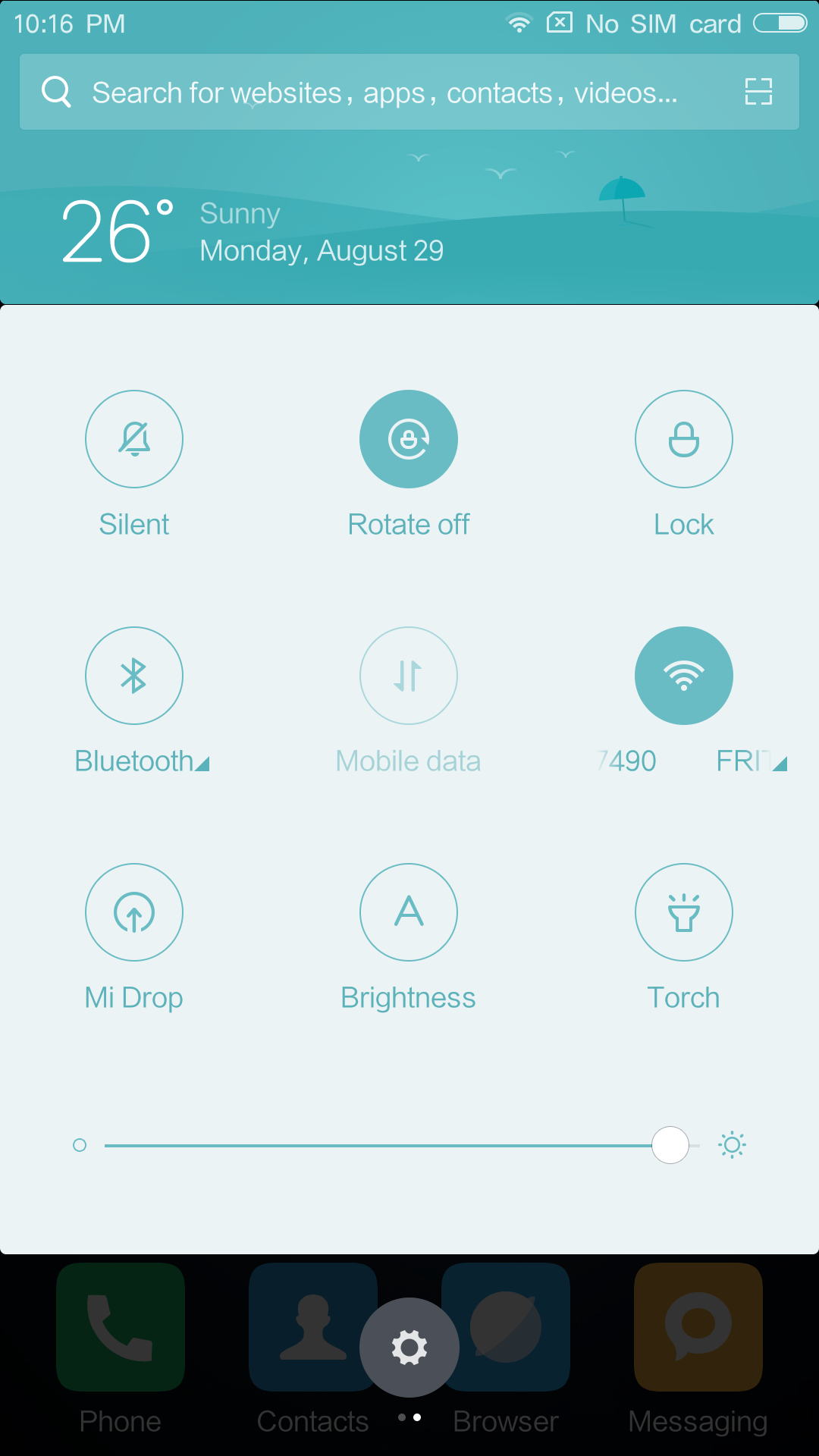Tap the Lock toggle

[684, 439]
